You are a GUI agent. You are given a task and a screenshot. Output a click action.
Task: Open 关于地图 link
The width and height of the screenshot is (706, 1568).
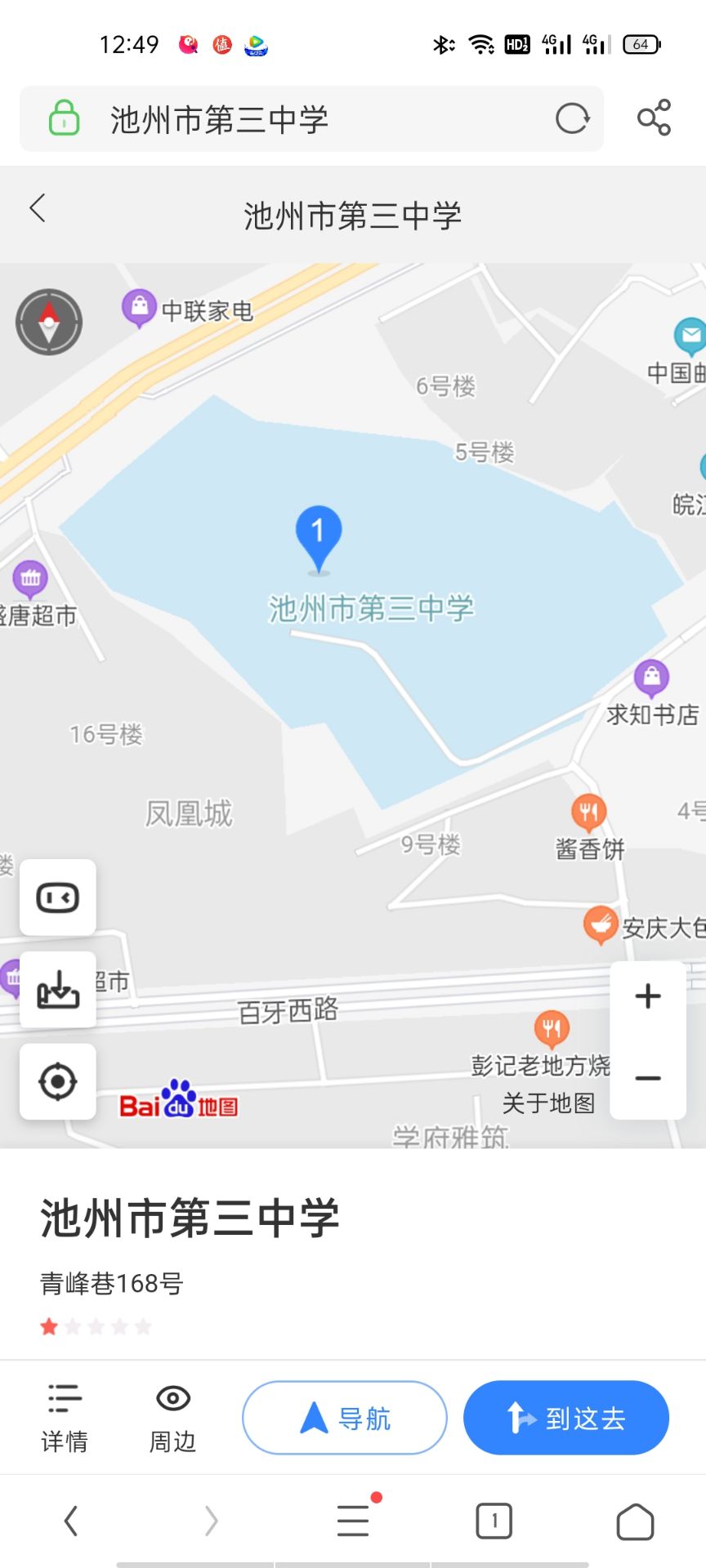coord(548,1103)
